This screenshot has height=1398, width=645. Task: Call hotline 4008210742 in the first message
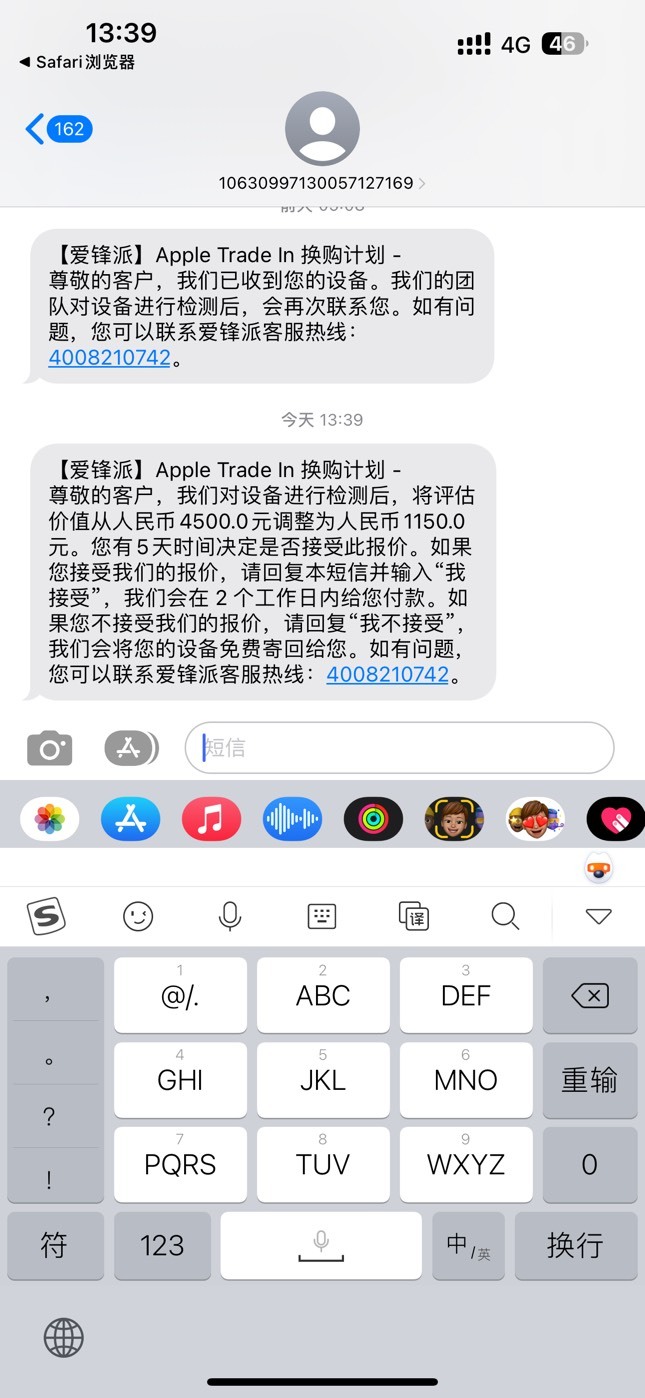tap(110, 357)
